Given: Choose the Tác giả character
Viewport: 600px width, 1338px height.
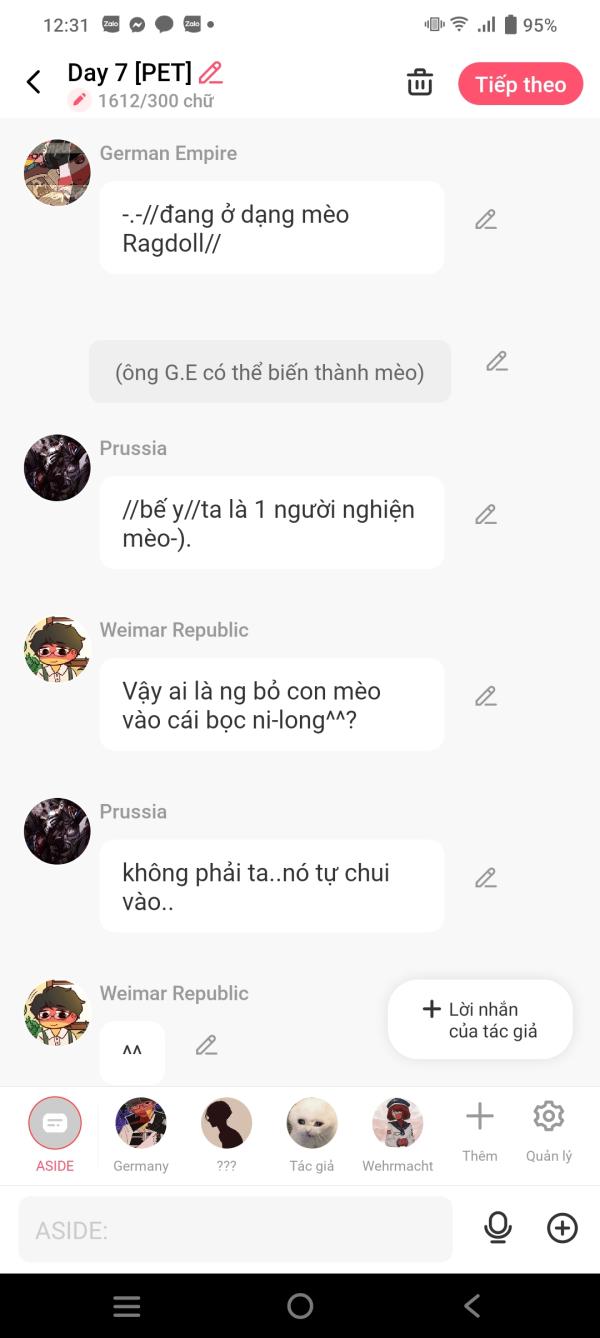Looking at the screenshot, I should click(x=312, y=1135).
